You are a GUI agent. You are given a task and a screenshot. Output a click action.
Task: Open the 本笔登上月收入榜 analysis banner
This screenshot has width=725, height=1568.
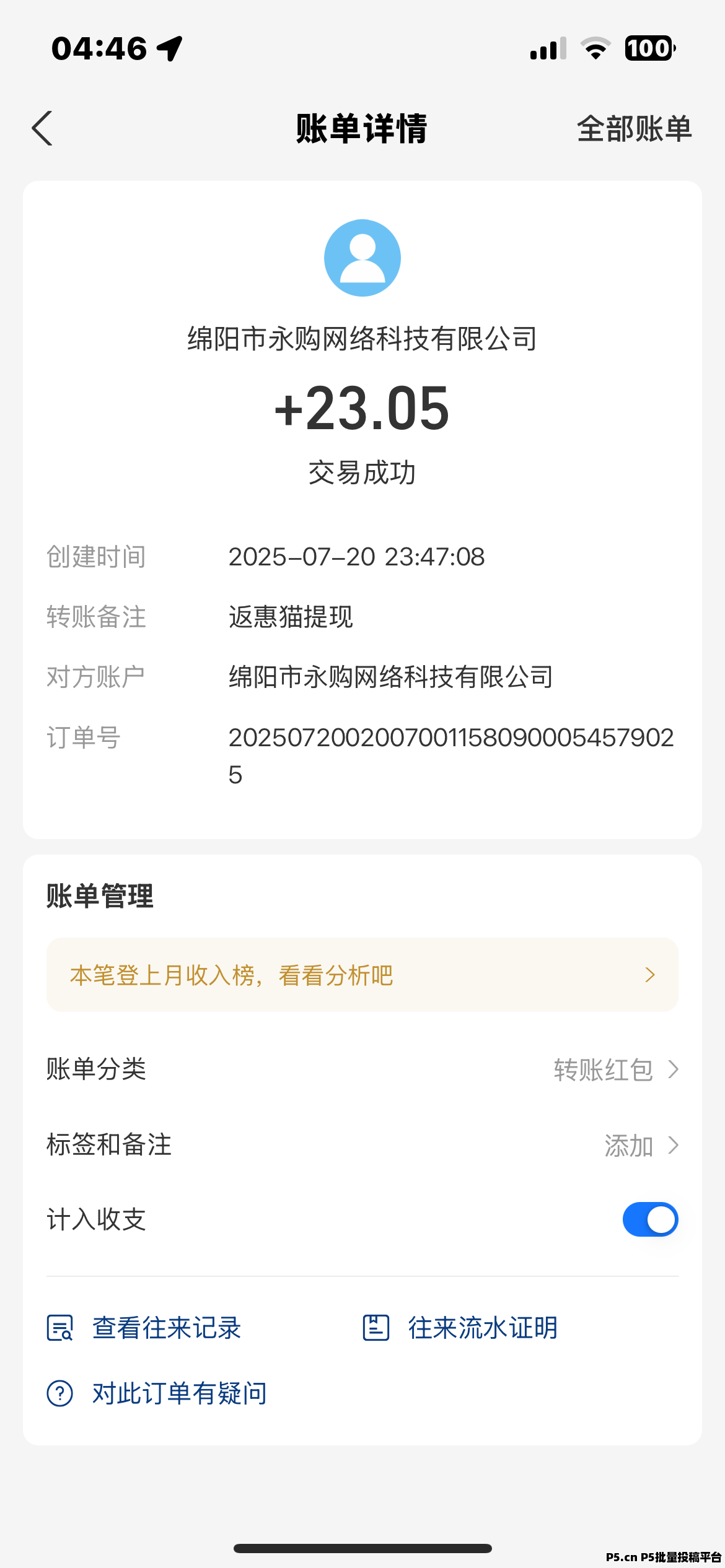[362, 975]
